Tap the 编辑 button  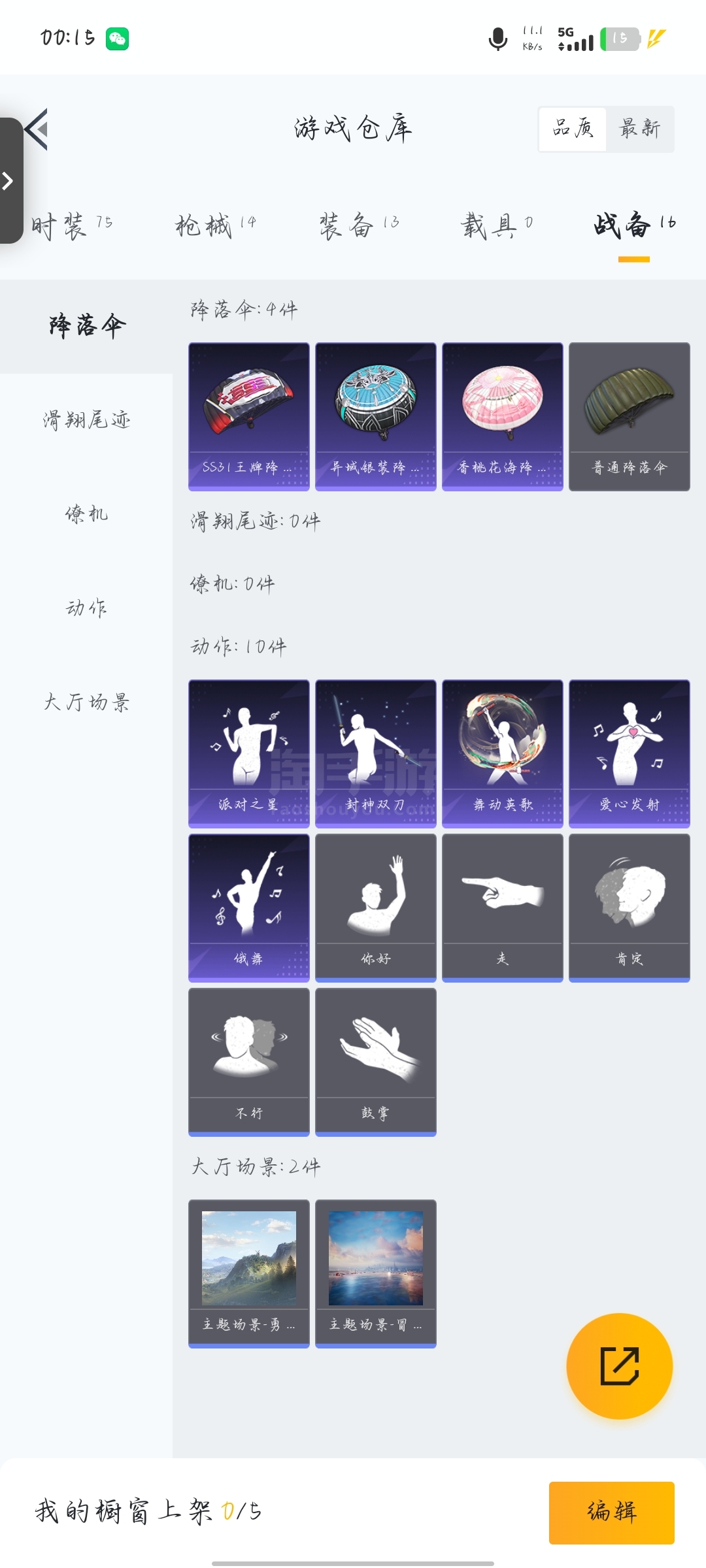click(x=612, y=1512)
